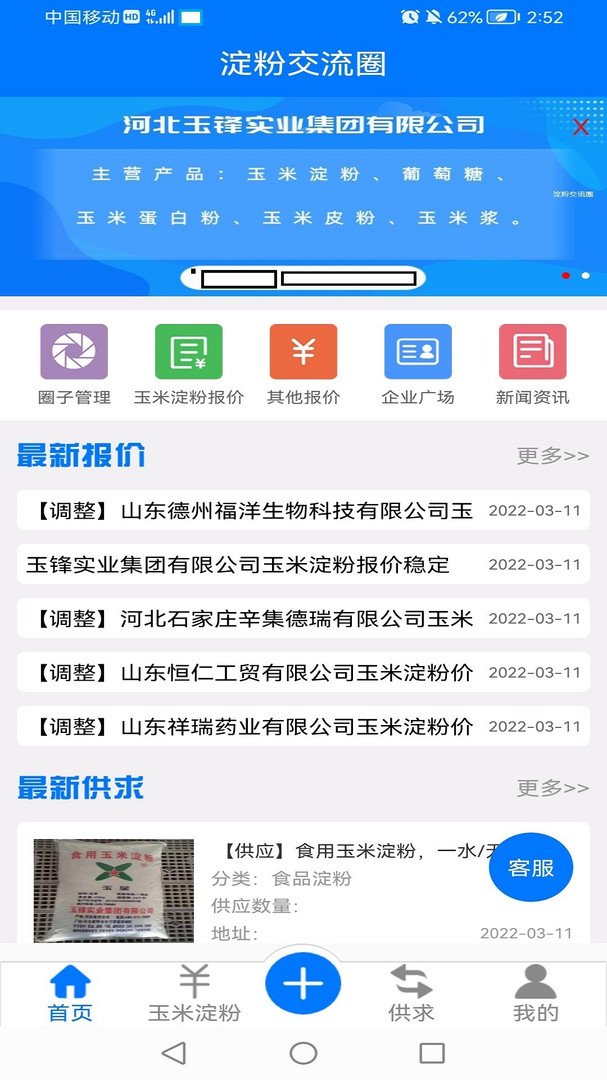The width and height of the screenshot is (607, 1080).
Task: Go to 企业广场
Action: click(x=418, y=364)
